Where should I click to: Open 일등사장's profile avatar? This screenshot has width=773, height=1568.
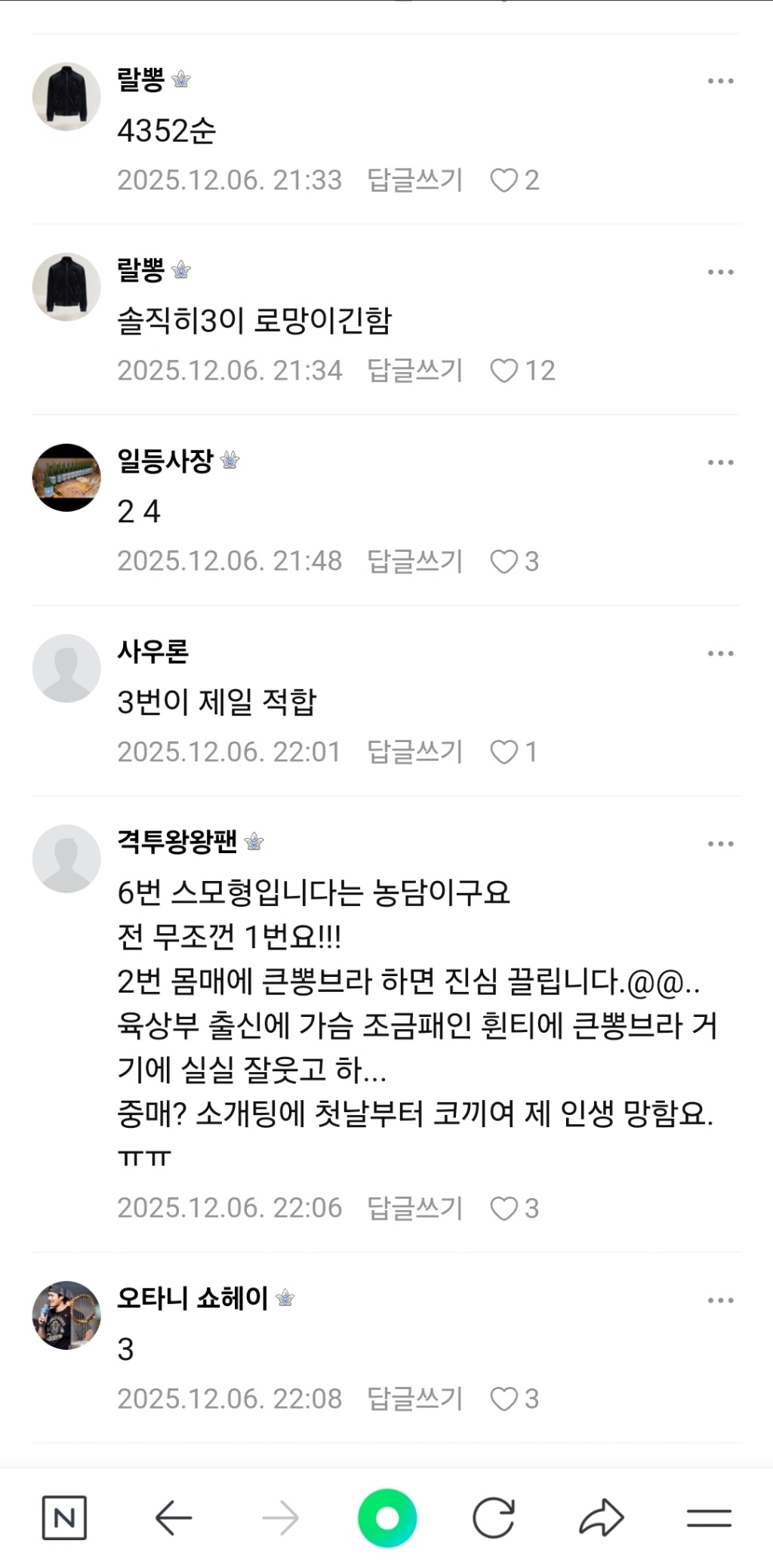tap(66, 477)
